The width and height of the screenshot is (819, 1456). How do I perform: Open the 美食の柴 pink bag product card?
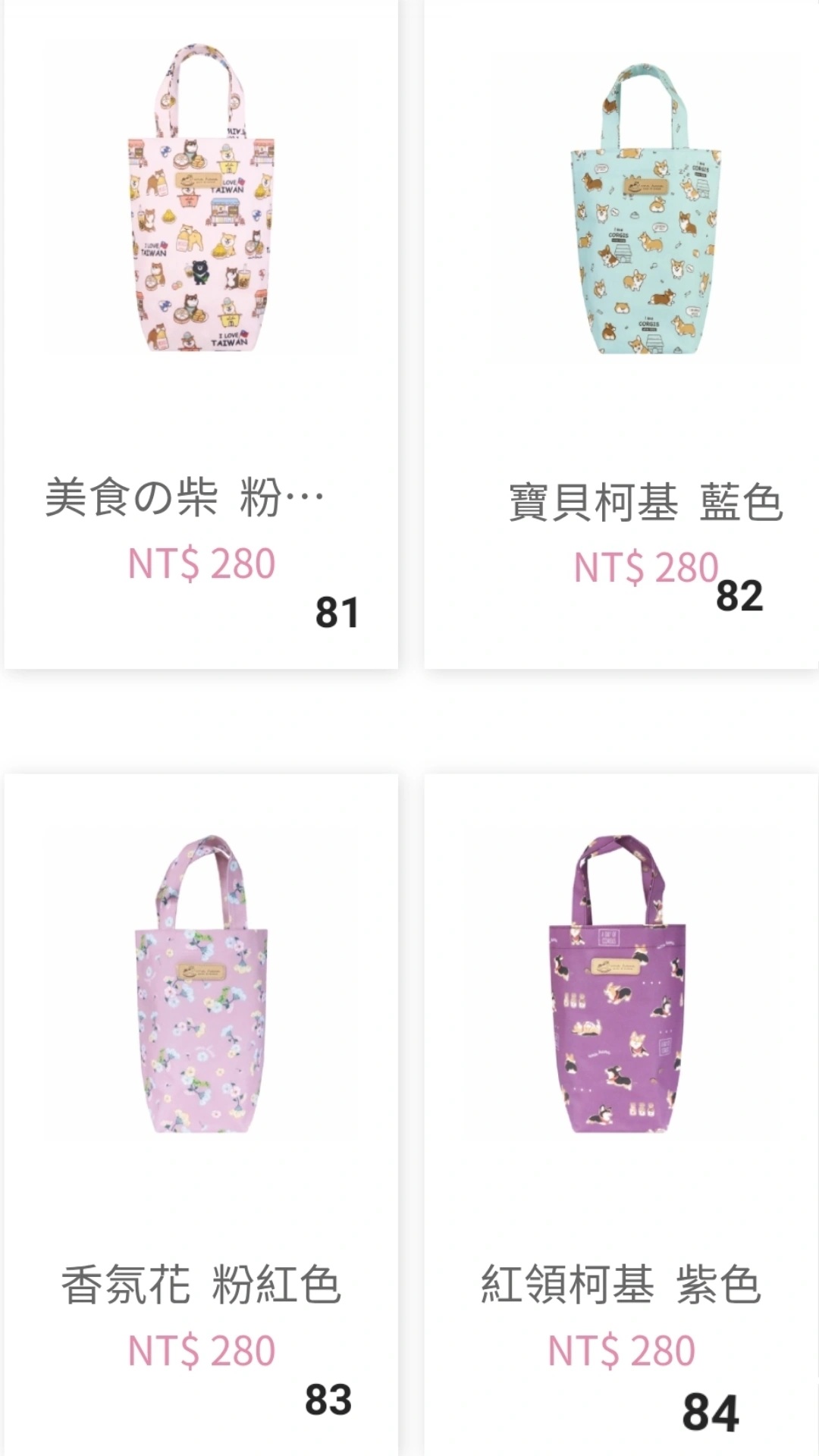201,334
